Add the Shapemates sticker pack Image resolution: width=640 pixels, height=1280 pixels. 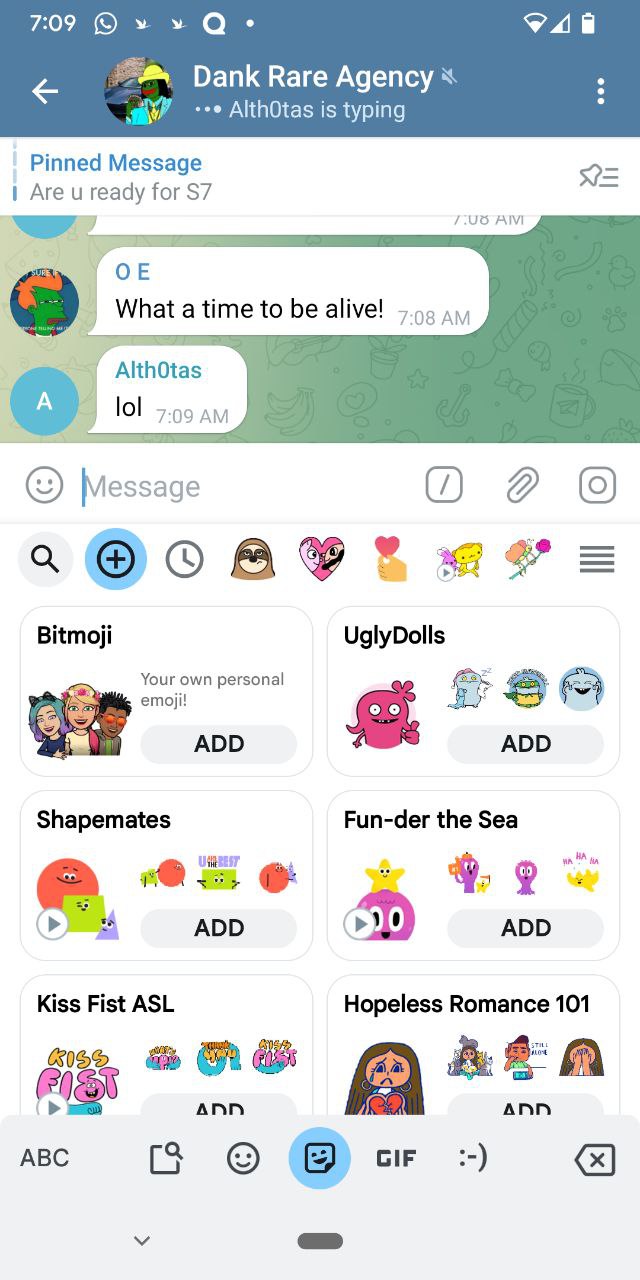point(218,928)
